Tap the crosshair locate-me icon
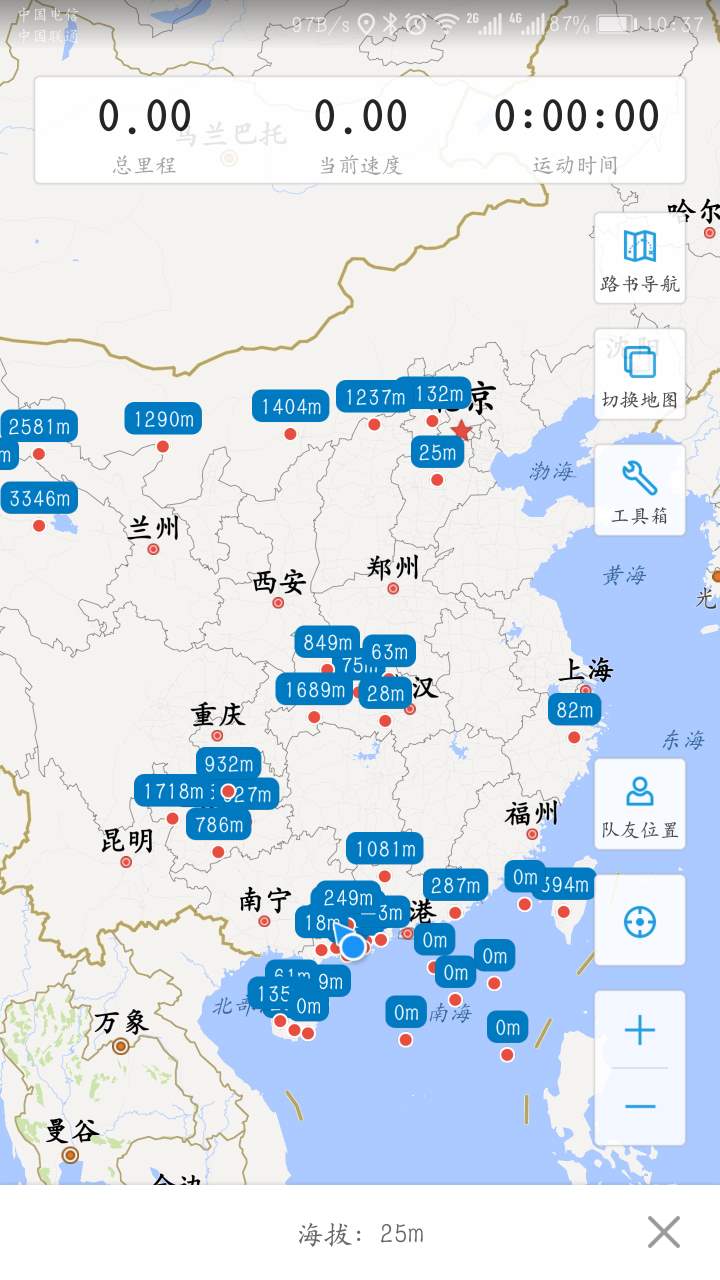 click(x=640, y=920)
